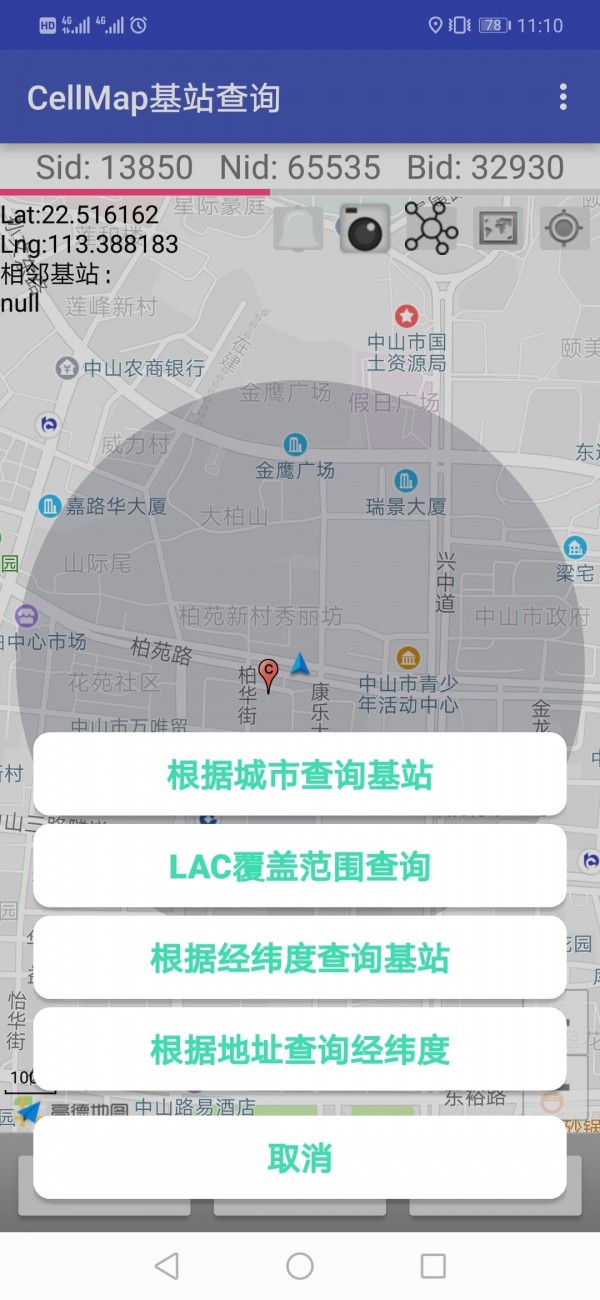Choose LAC覆盖范围查询
Viewport: 600px width, 1300px height.
pos(300,866)
